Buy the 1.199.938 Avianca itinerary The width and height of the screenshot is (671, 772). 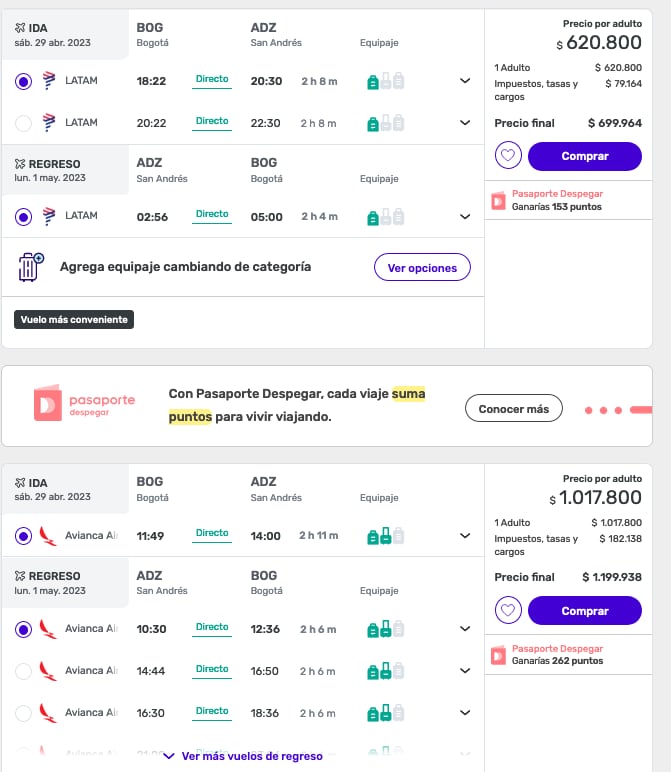pyautogui.click(x=584, y=610)
